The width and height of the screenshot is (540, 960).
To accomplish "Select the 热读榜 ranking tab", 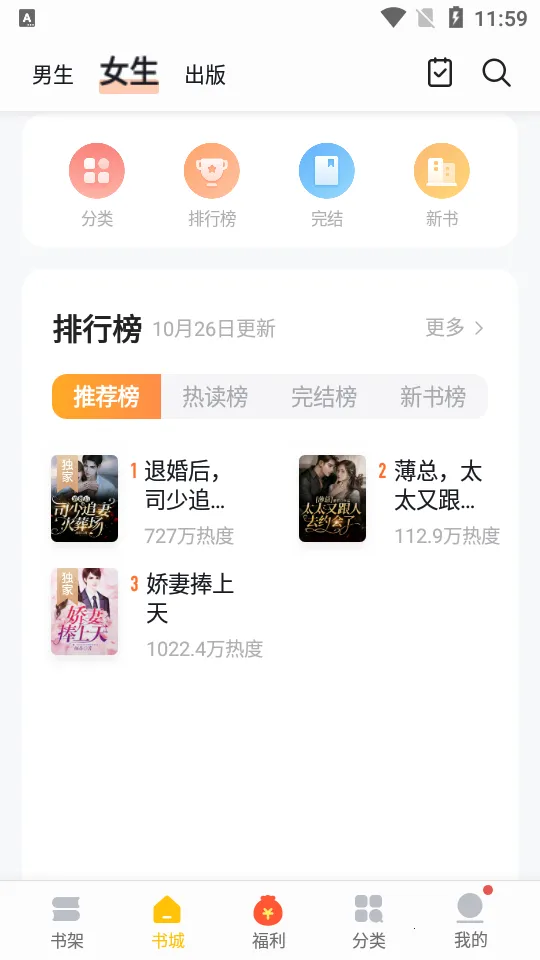I will point(215,397).
